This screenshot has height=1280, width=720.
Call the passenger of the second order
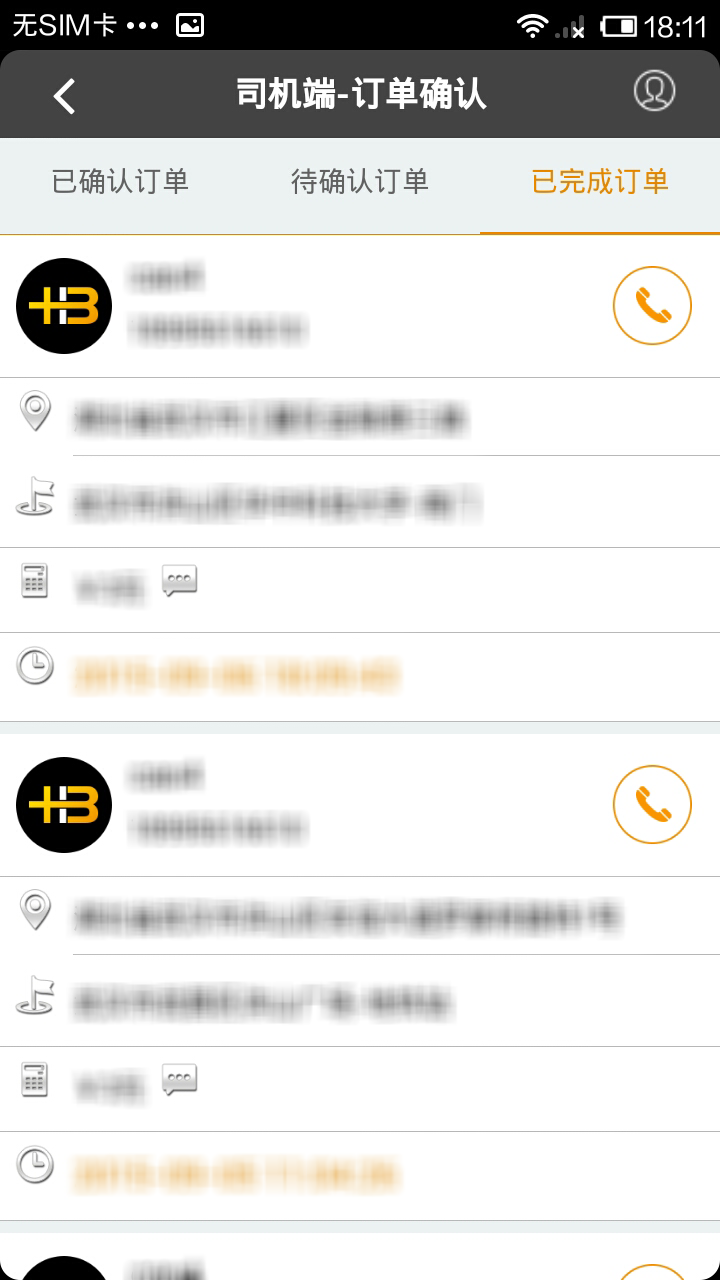652,805
